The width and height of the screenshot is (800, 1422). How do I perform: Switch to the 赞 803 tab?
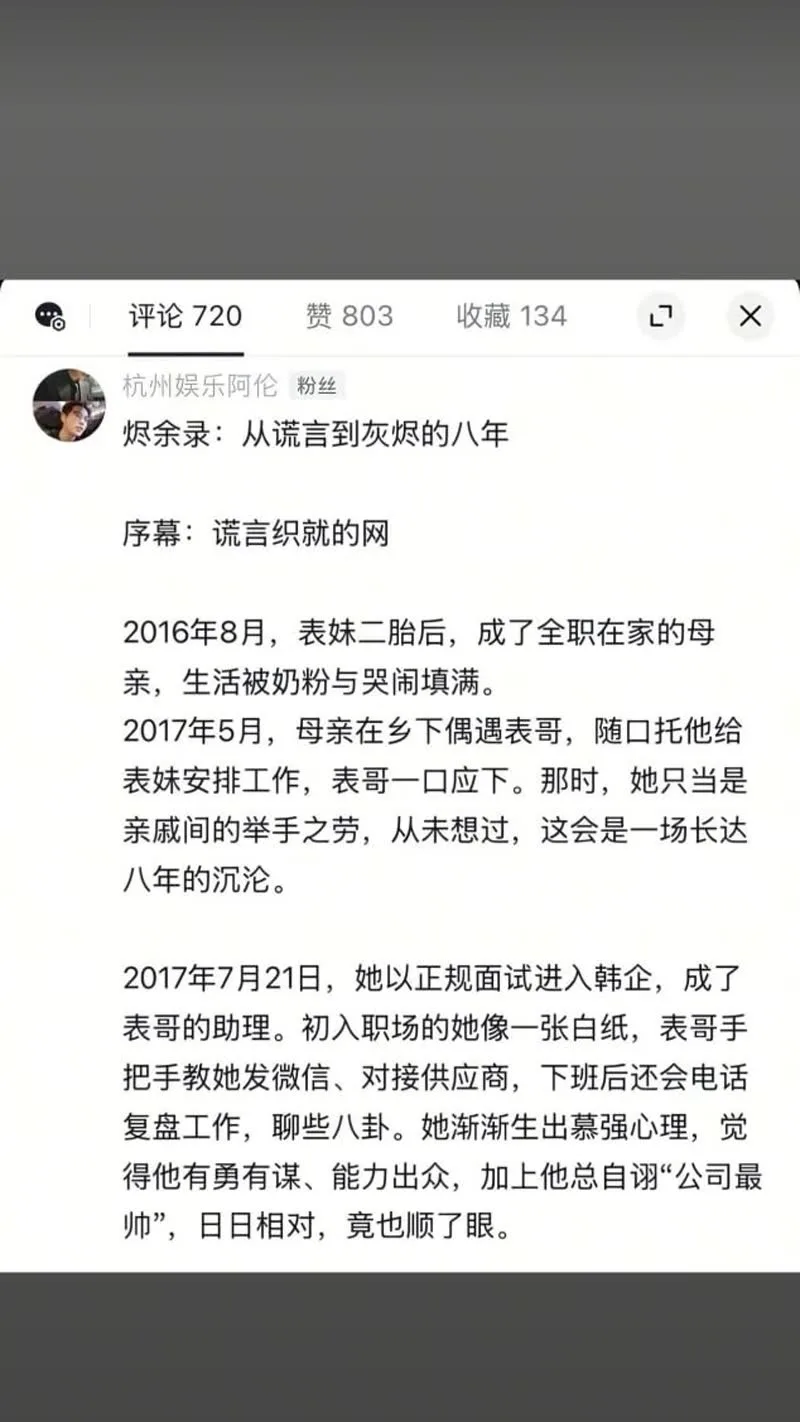(349, 317)
